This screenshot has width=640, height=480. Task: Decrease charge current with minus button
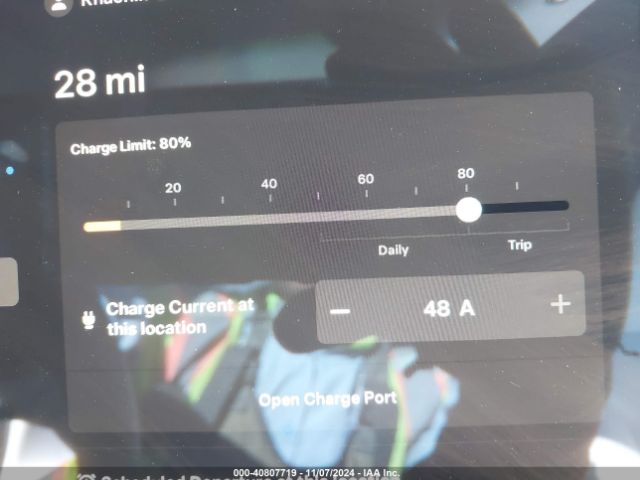pos(341,309)
